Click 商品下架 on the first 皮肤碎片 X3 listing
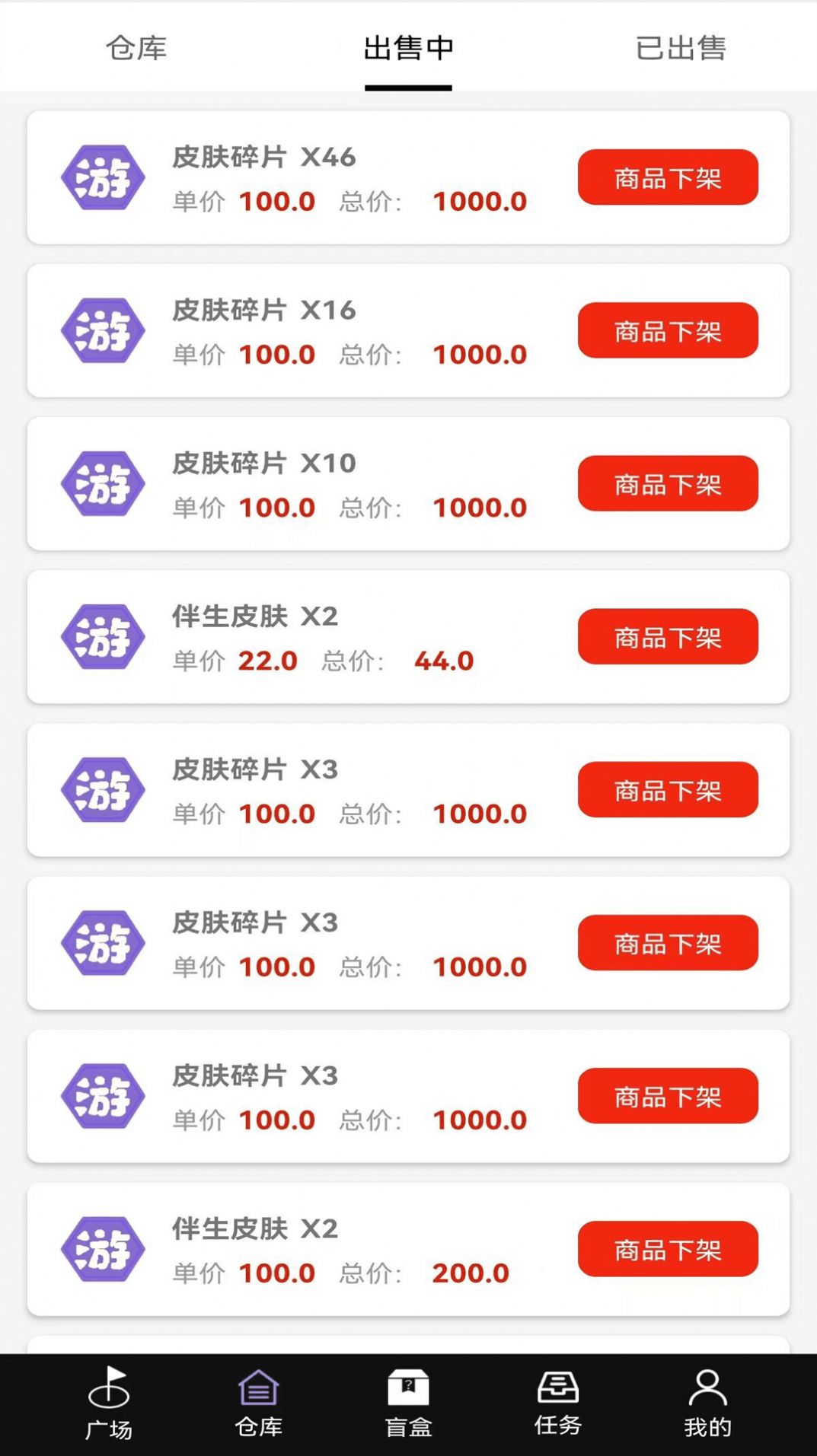Viewport: 817px width, 1456px height. [x=668, y=790]
